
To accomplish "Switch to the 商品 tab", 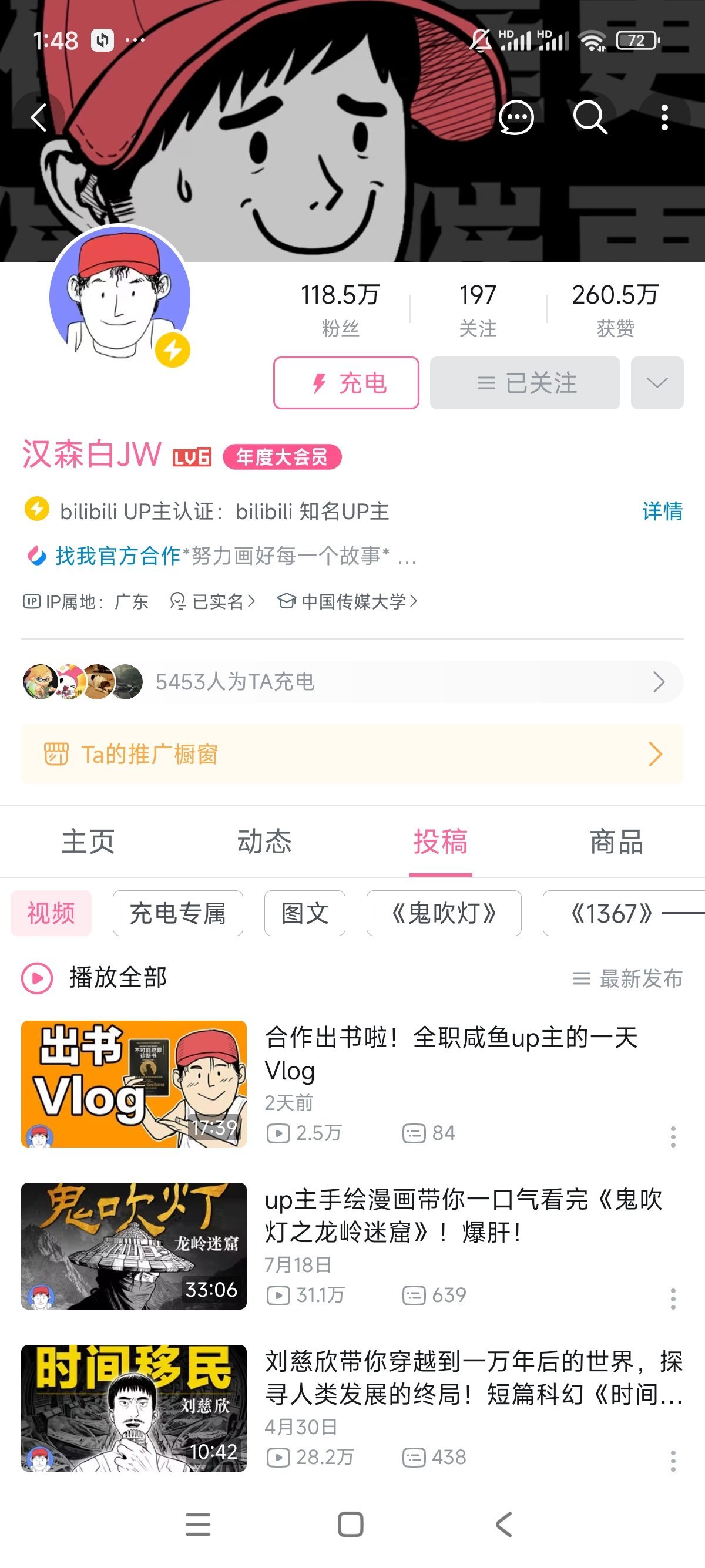I will coord(616,843).
